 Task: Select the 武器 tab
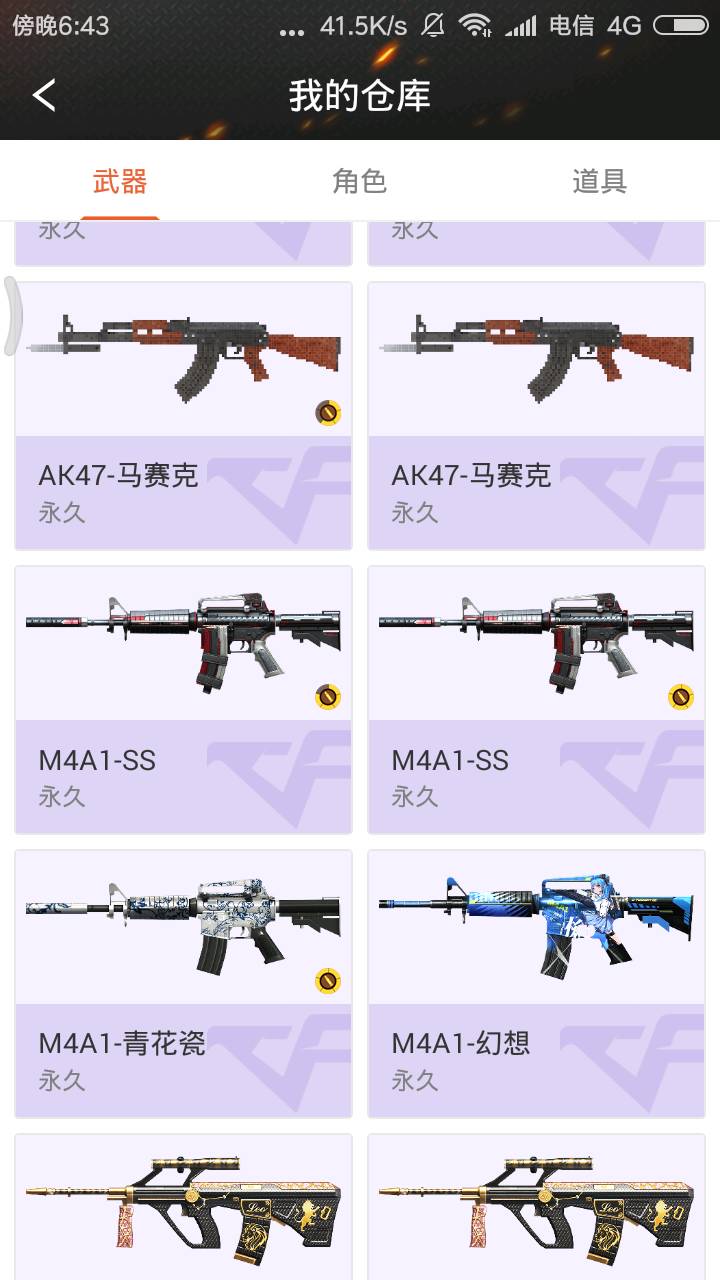pyautogui.click(x=120, y=181)
